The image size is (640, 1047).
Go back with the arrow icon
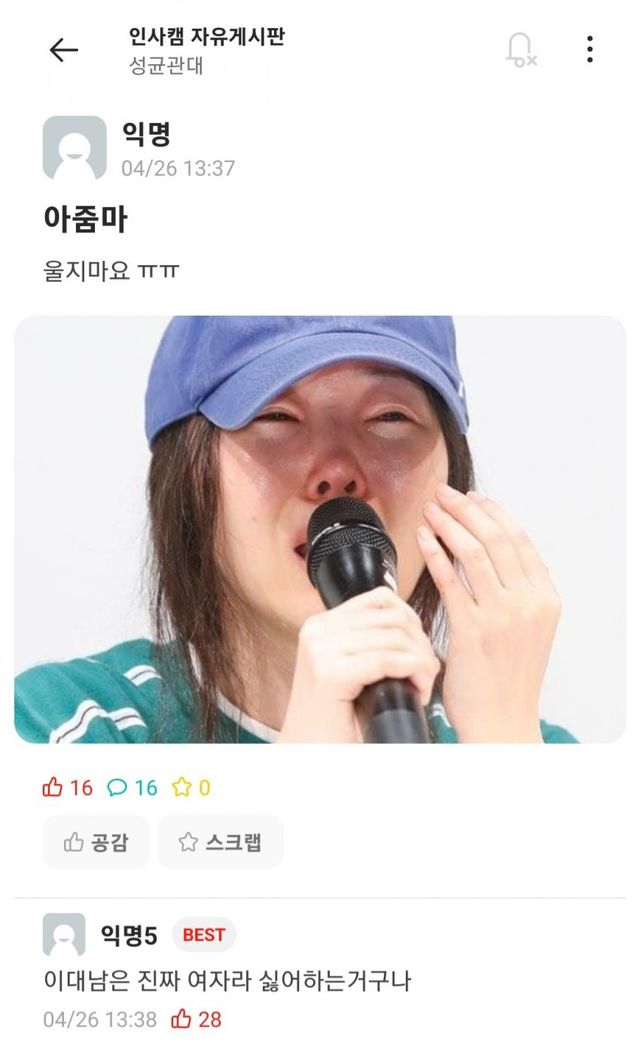pyautogui.click(x=64, y=50)
